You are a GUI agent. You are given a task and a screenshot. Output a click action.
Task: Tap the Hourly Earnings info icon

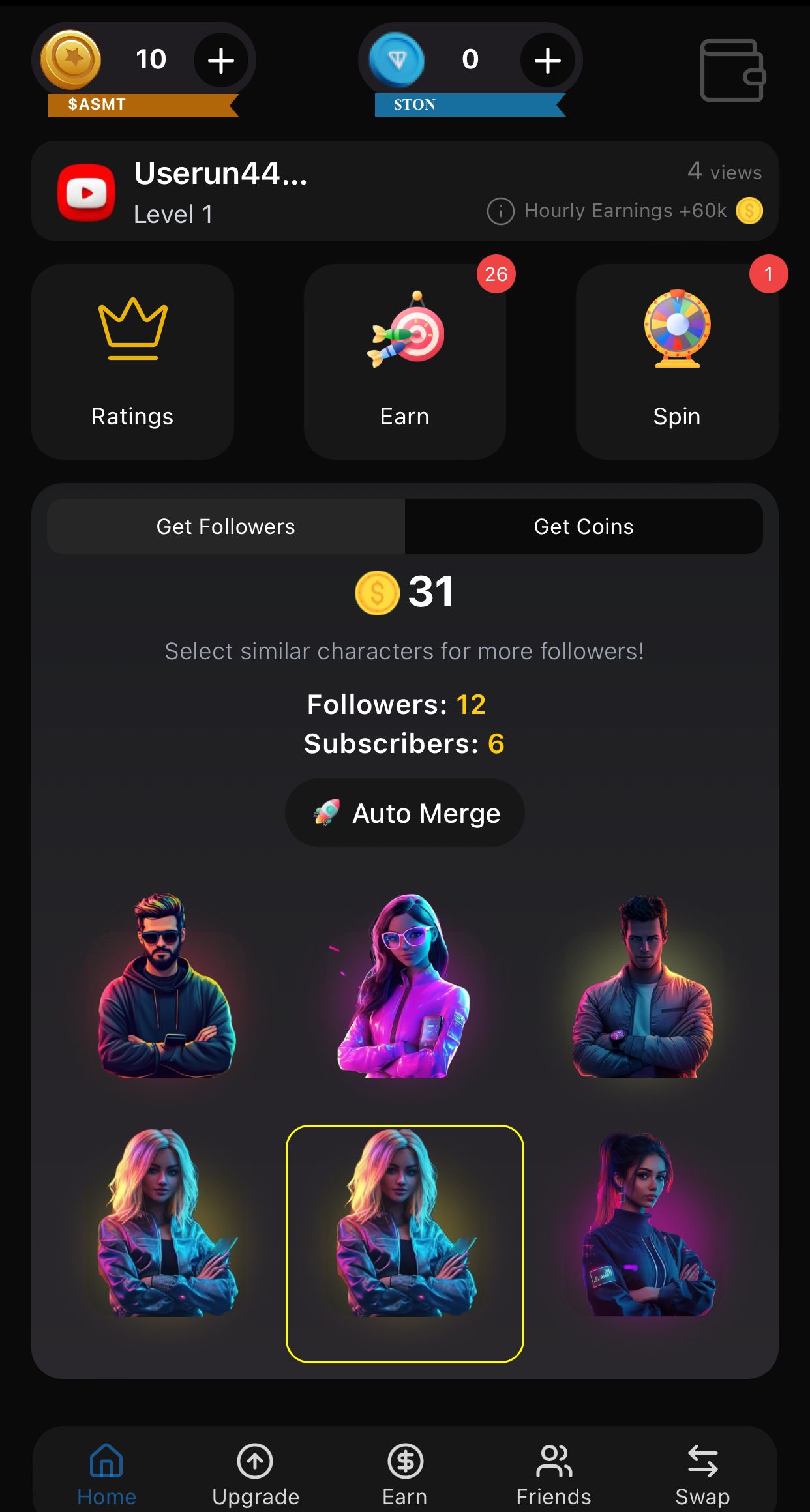pos(500,211)
